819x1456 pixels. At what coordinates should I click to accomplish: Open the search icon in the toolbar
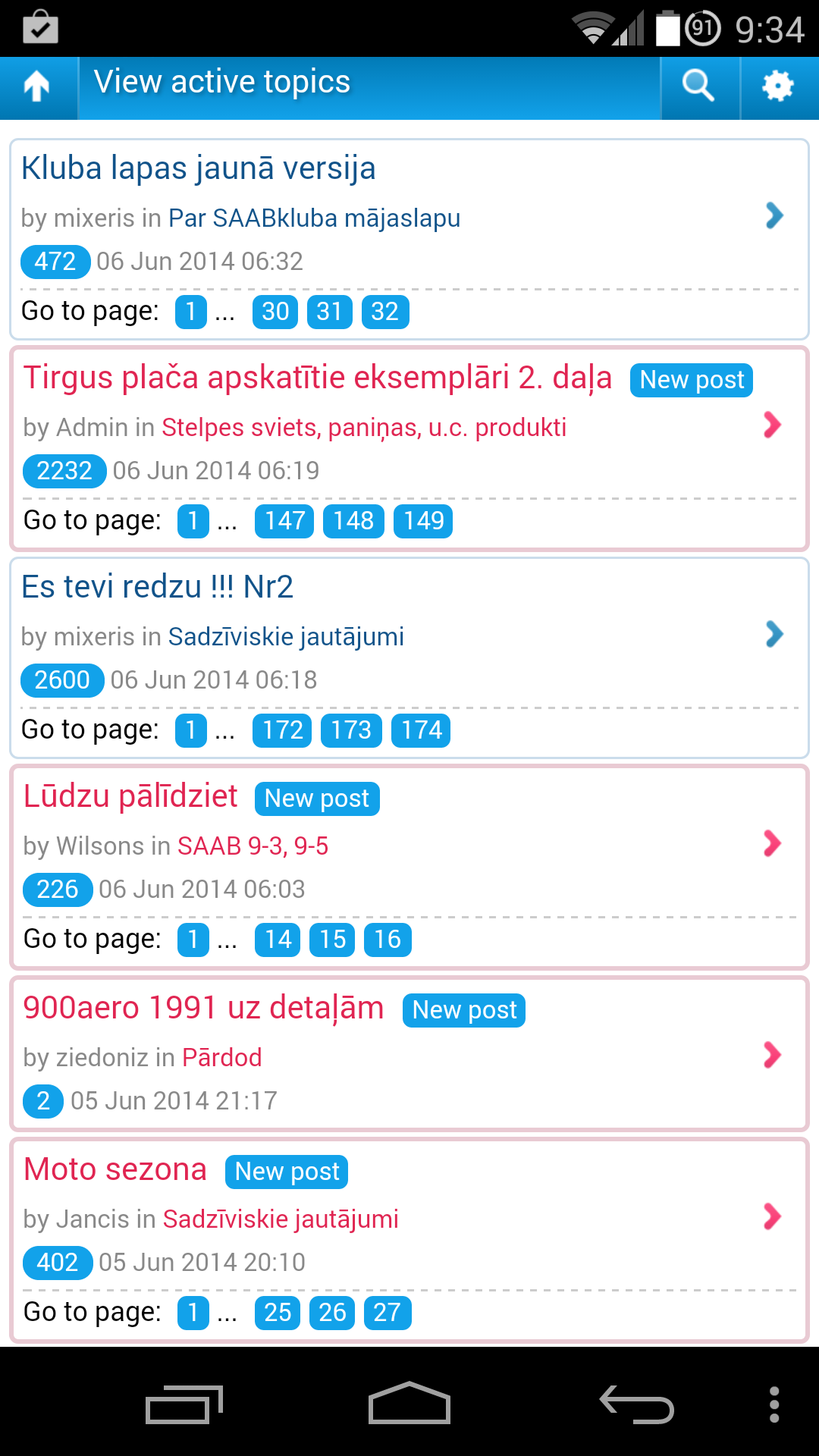pos(698,86)
